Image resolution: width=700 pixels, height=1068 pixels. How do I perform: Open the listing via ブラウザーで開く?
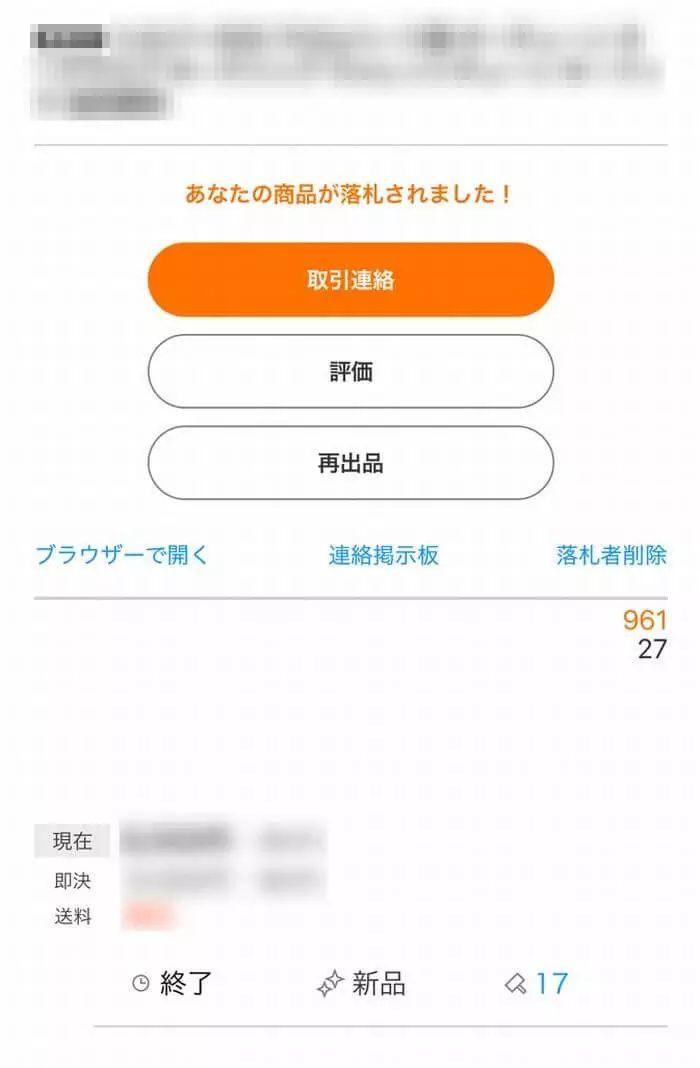coord(122,555)
